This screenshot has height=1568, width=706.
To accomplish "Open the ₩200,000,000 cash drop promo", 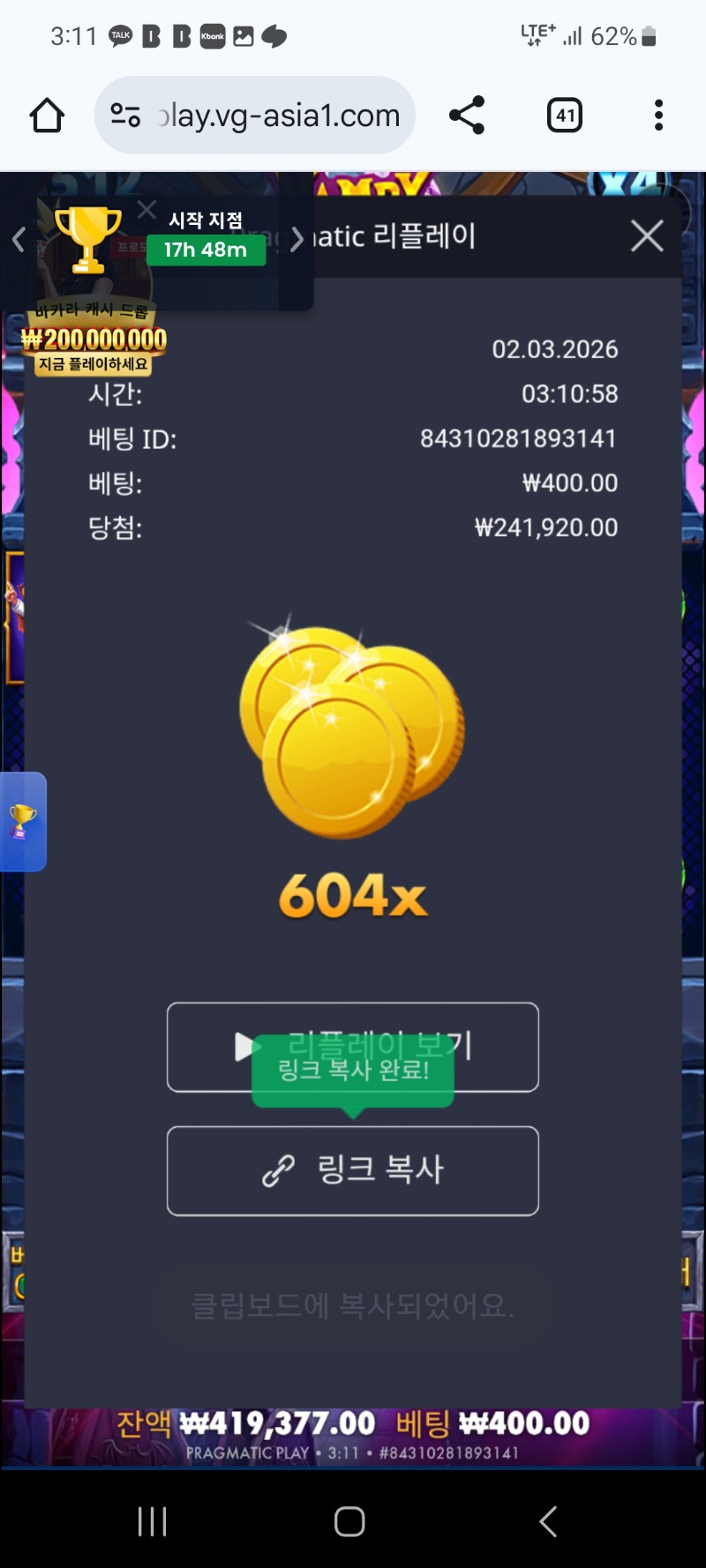I will 94,340.
